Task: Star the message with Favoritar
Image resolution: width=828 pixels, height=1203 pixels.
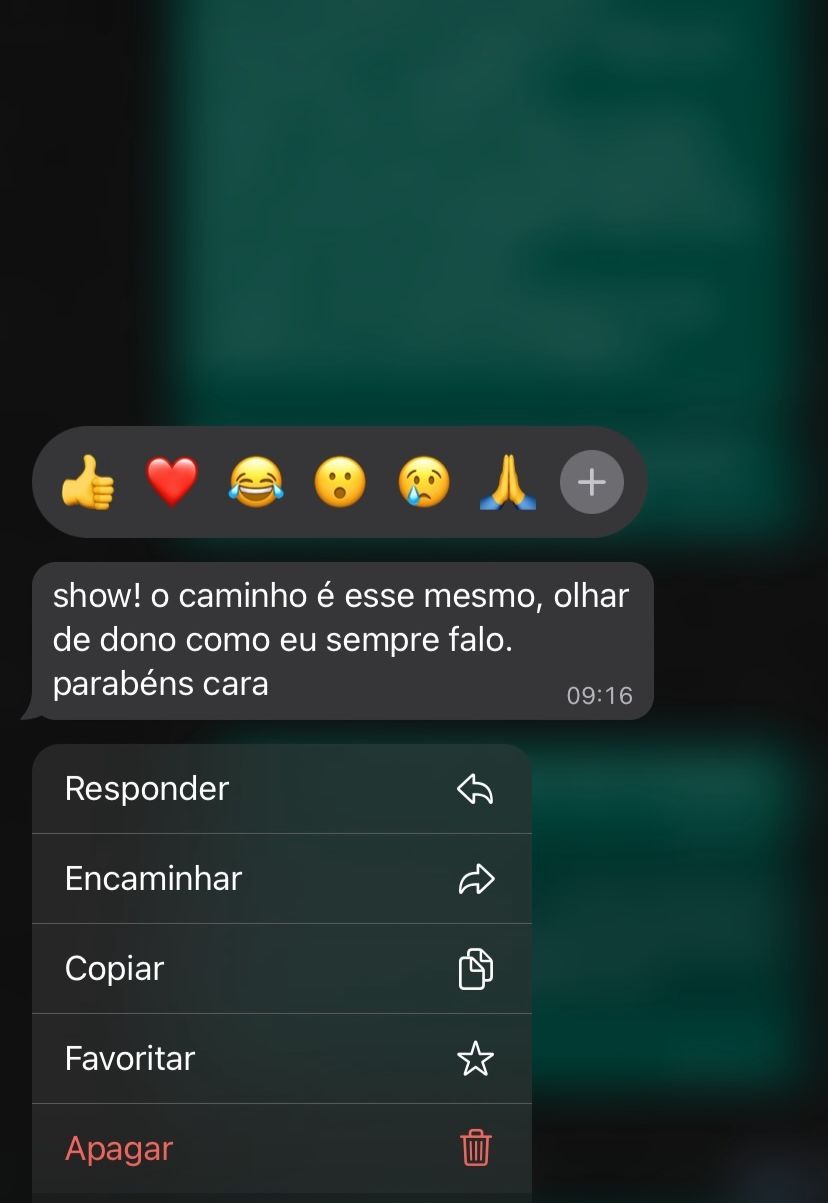Action: coord(281,1058)
